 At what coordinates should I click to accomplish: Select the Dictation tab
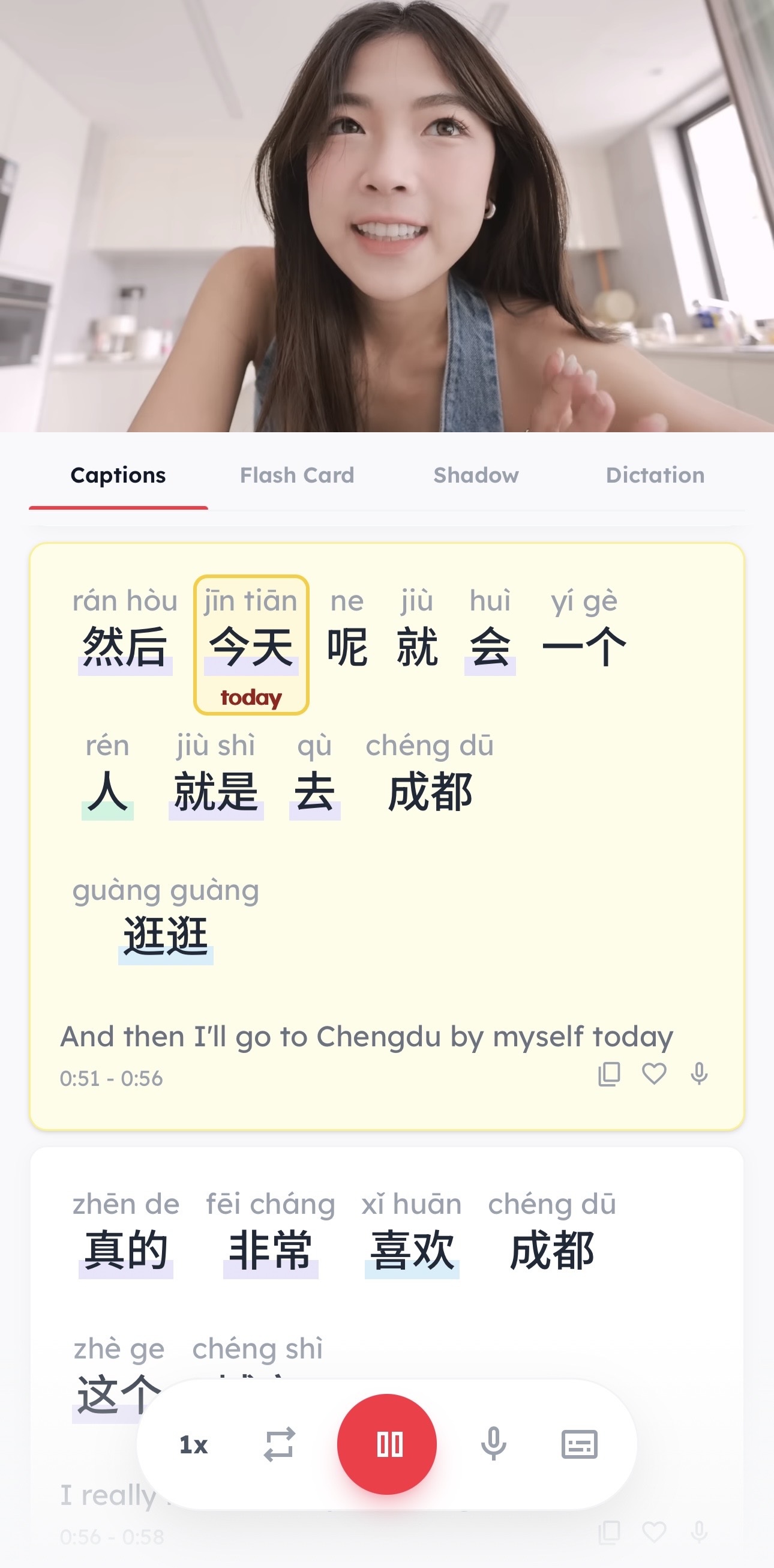click(x=655, y=475)
